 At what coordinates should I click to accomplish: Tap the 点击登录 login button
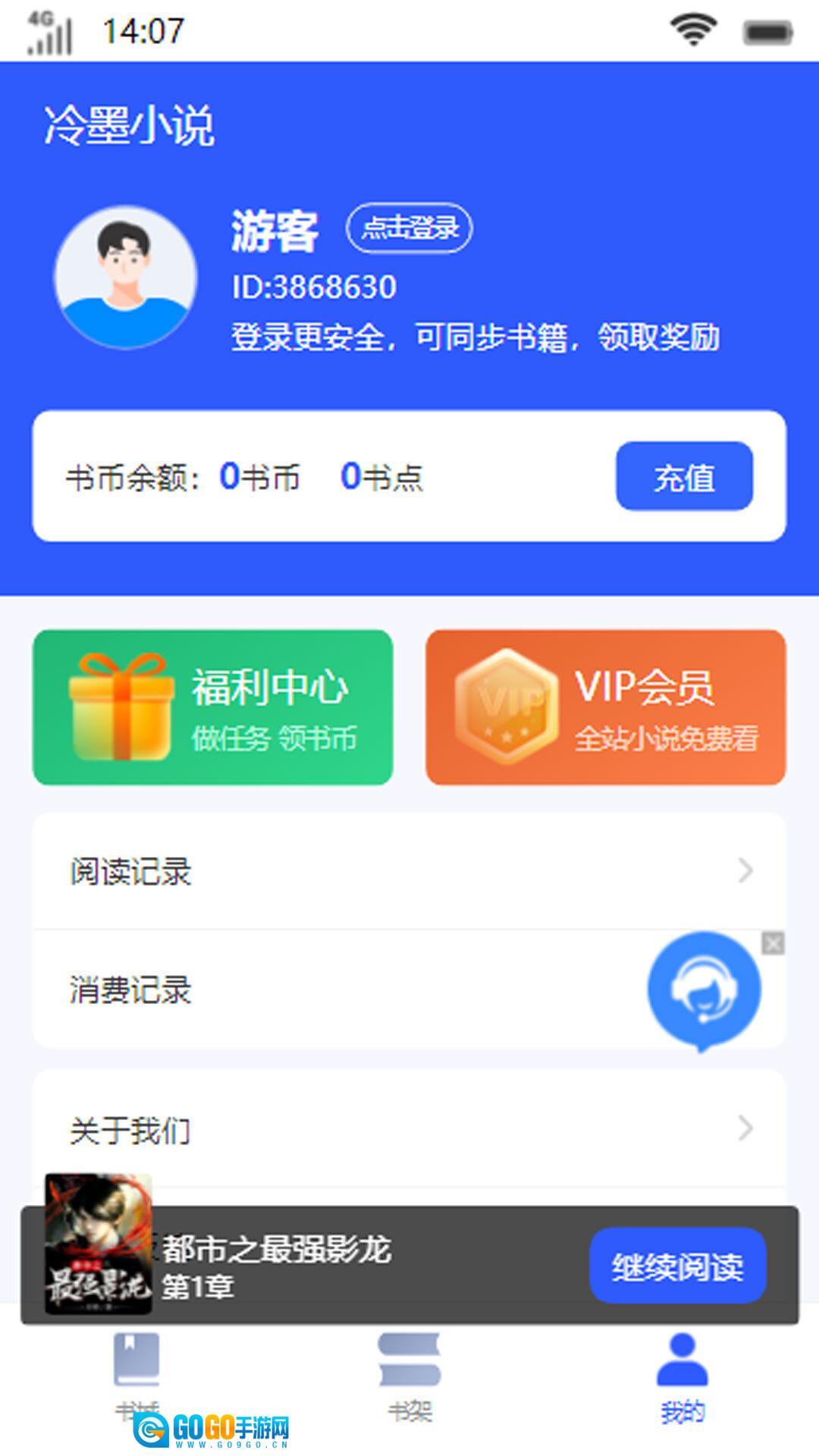click(x=409, y=227)
